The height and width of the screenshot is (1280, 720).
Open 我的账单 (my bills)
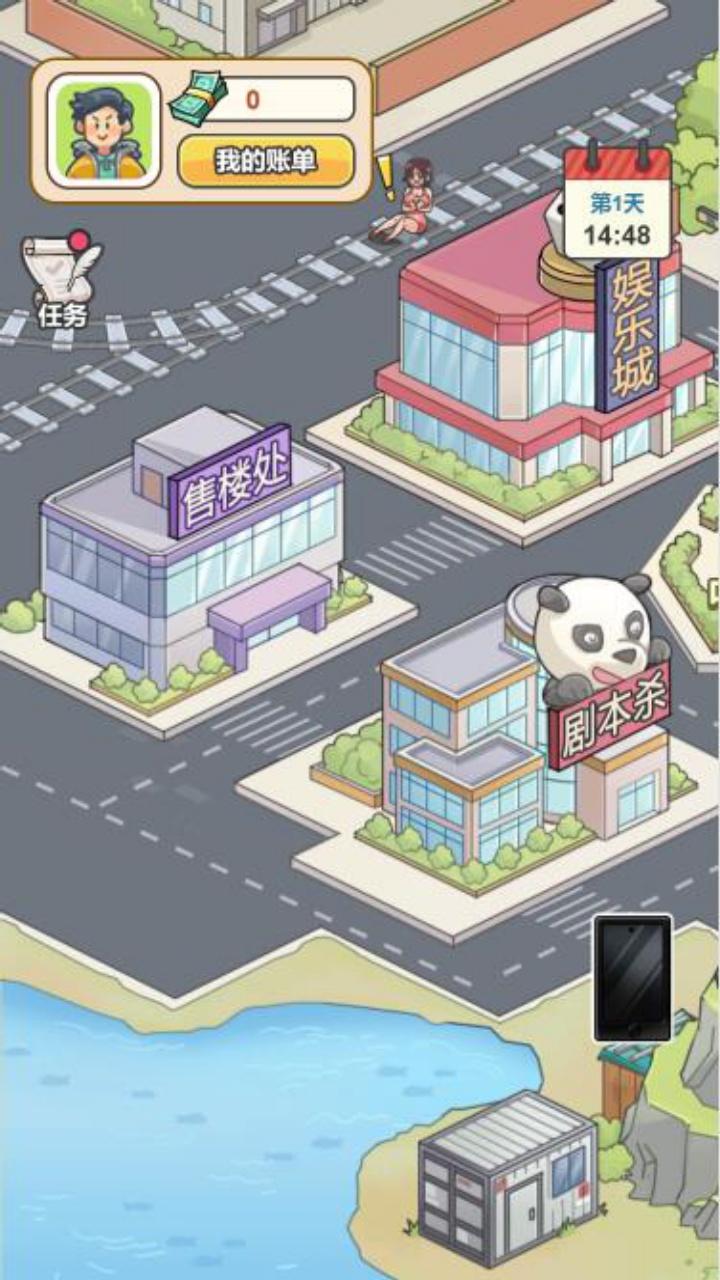[266, 161]
